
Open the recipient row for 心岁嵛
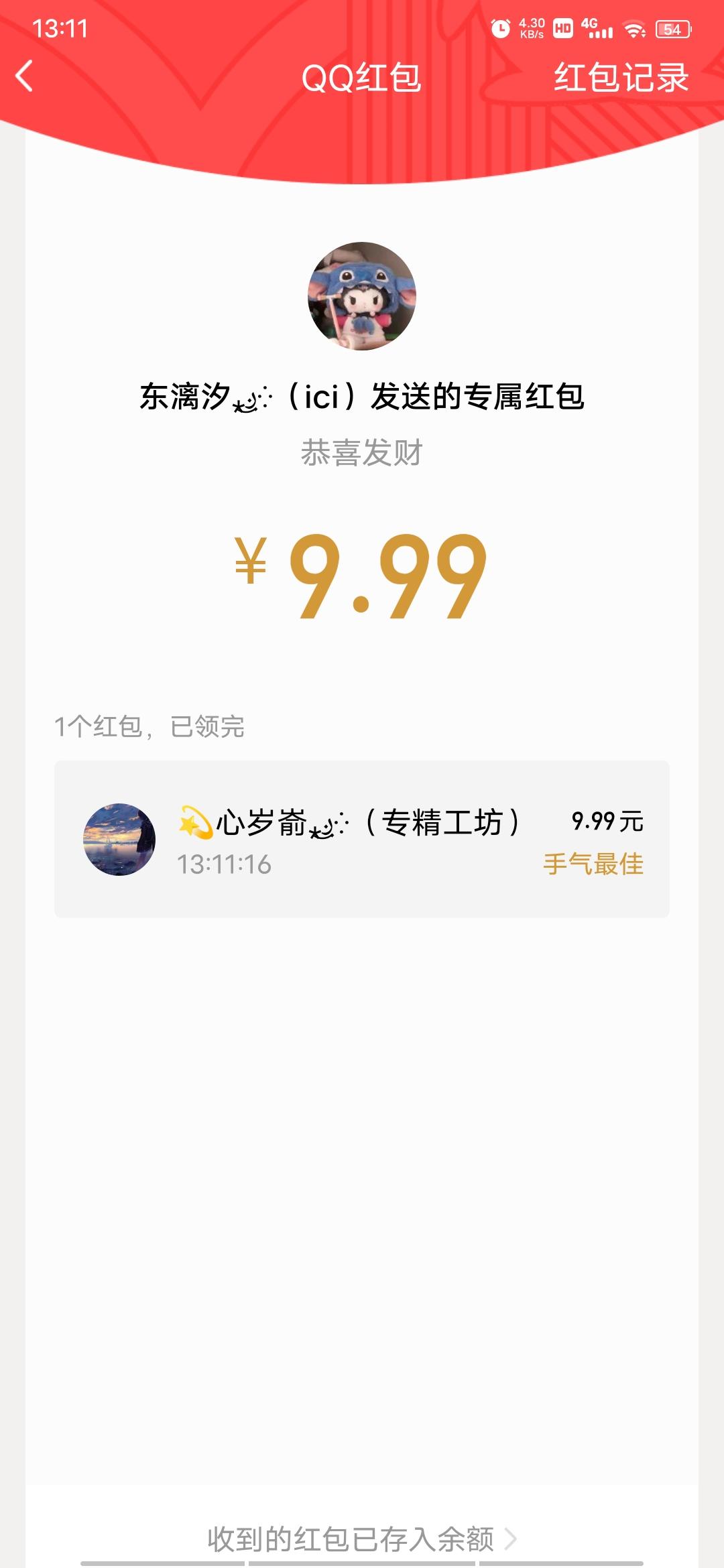[x=362, y=840]
